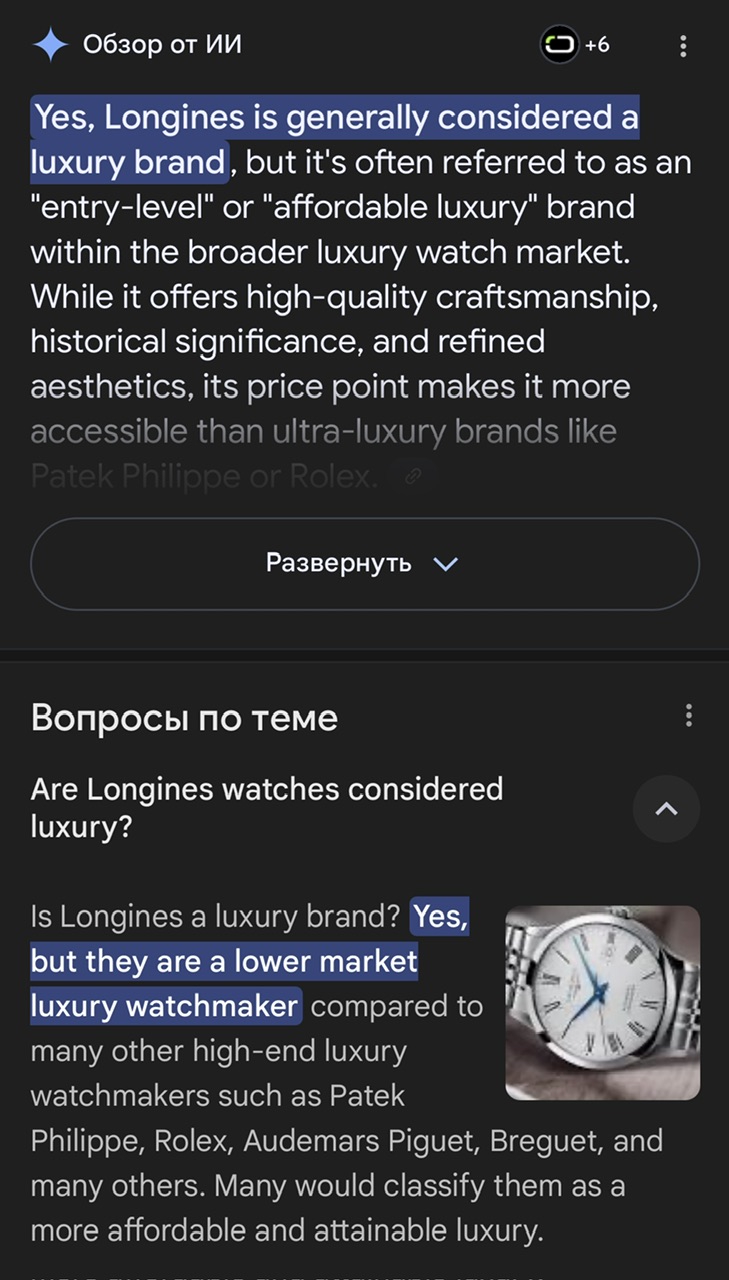View the +6 sources for AI overview

(575, 45)
